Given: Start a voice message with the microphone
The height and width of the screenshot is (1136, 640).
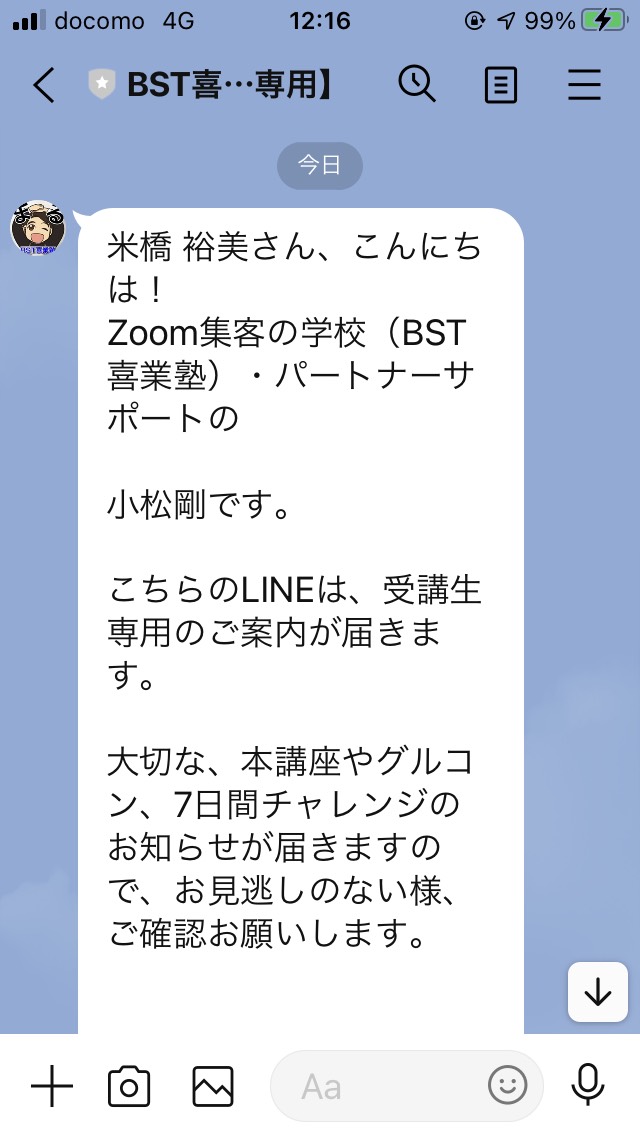Looking at the screenshot, I should tap(587, 1085).
